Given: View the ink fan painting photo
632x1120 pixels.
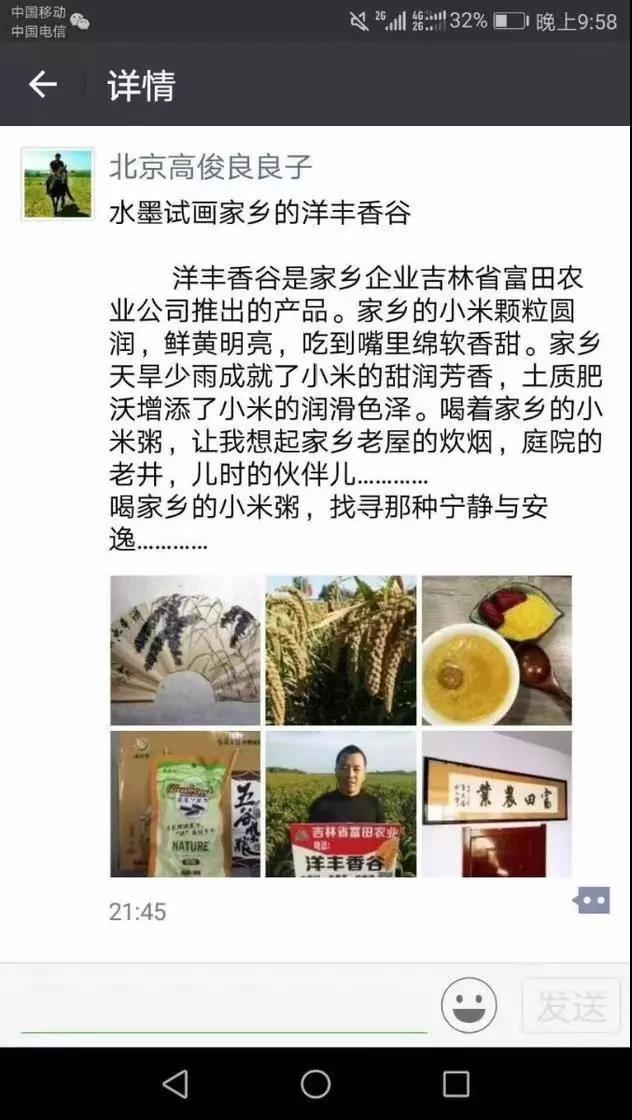Looking at the screenshot, I should pos(185,650).
